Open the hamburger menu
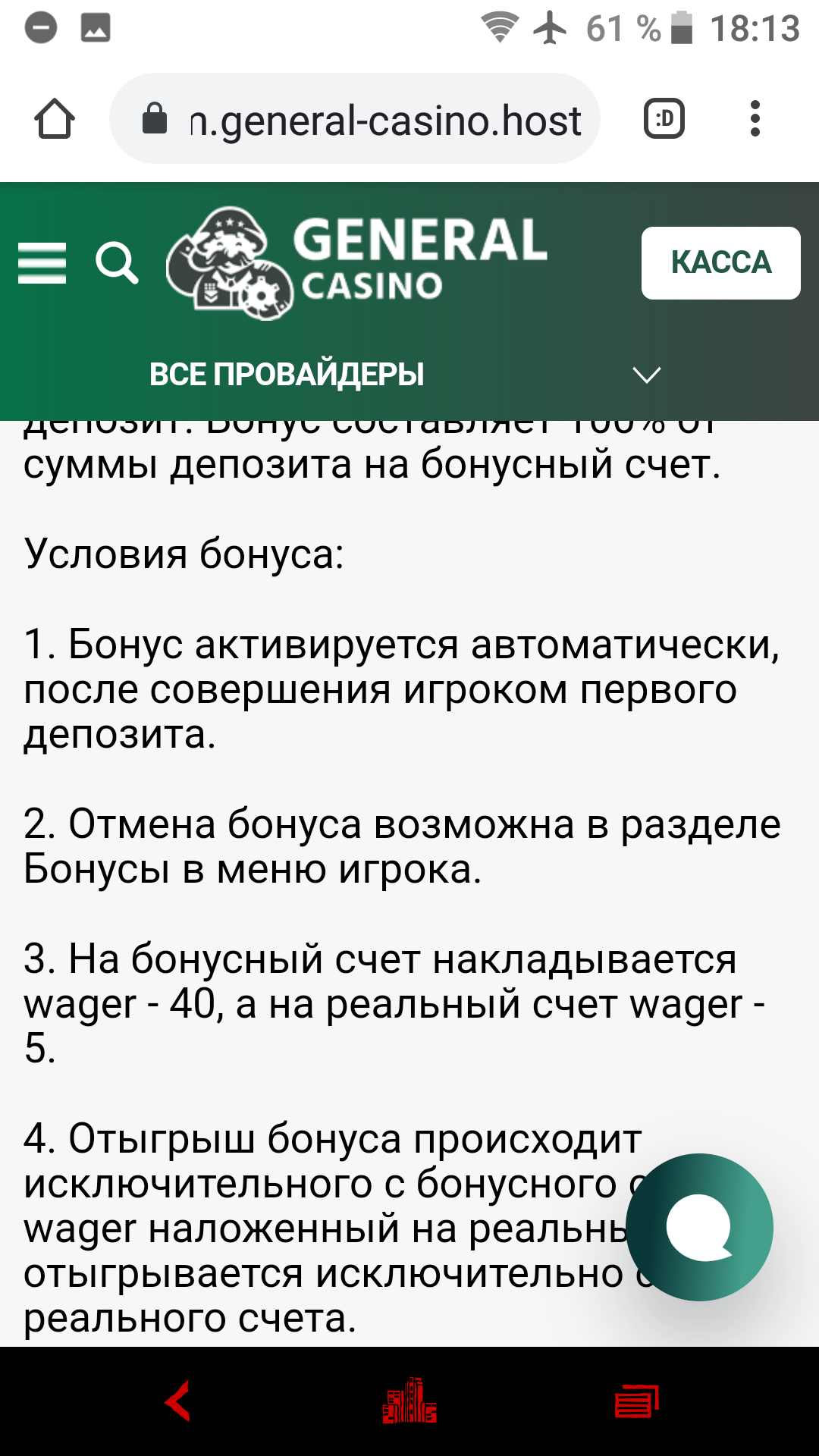The width and height of the screenshot is (819, 1456). [42, 263]
